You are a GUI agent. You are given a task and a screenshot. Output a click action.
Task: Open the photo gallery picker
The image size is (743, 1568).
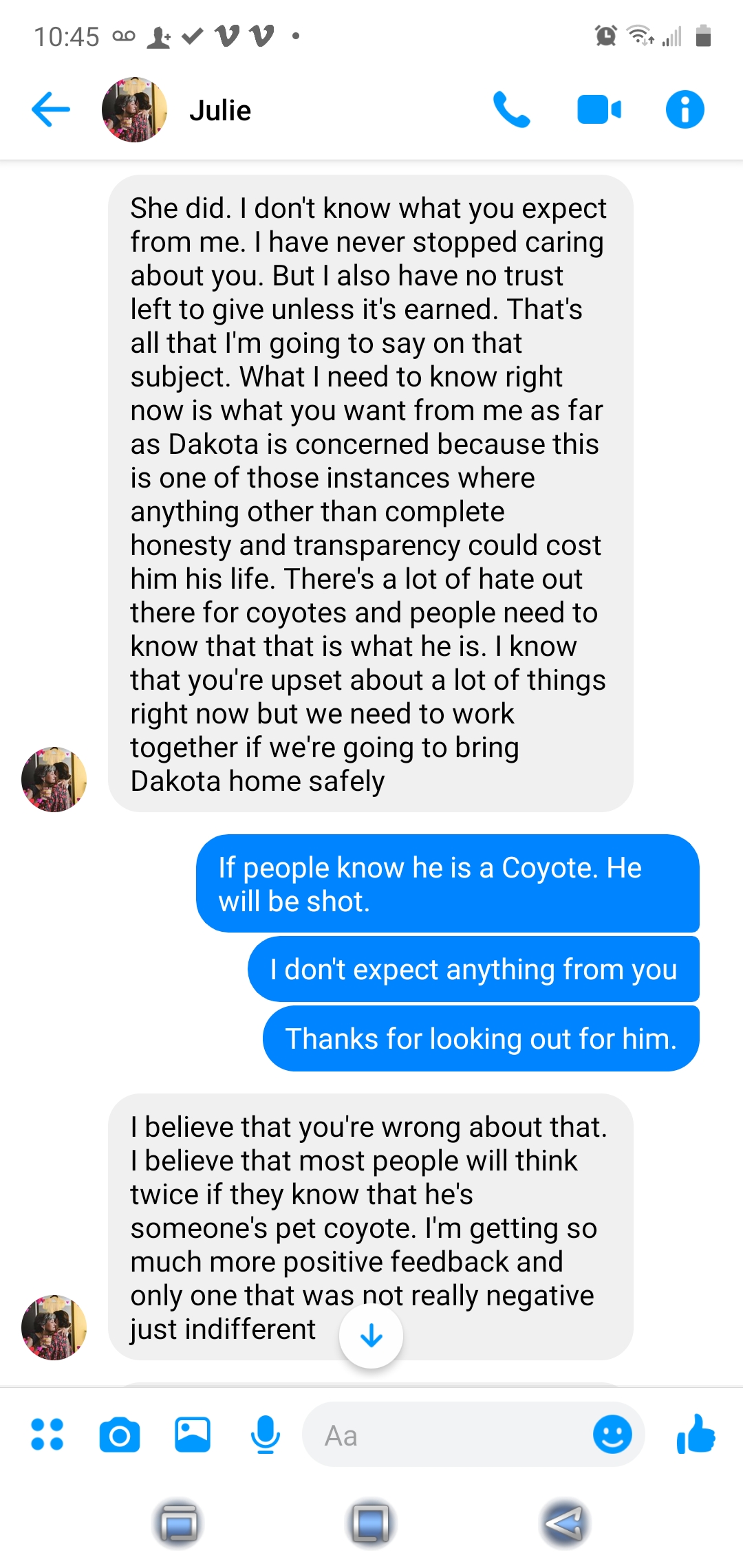pyautogui.click(x=193, y=1435)
